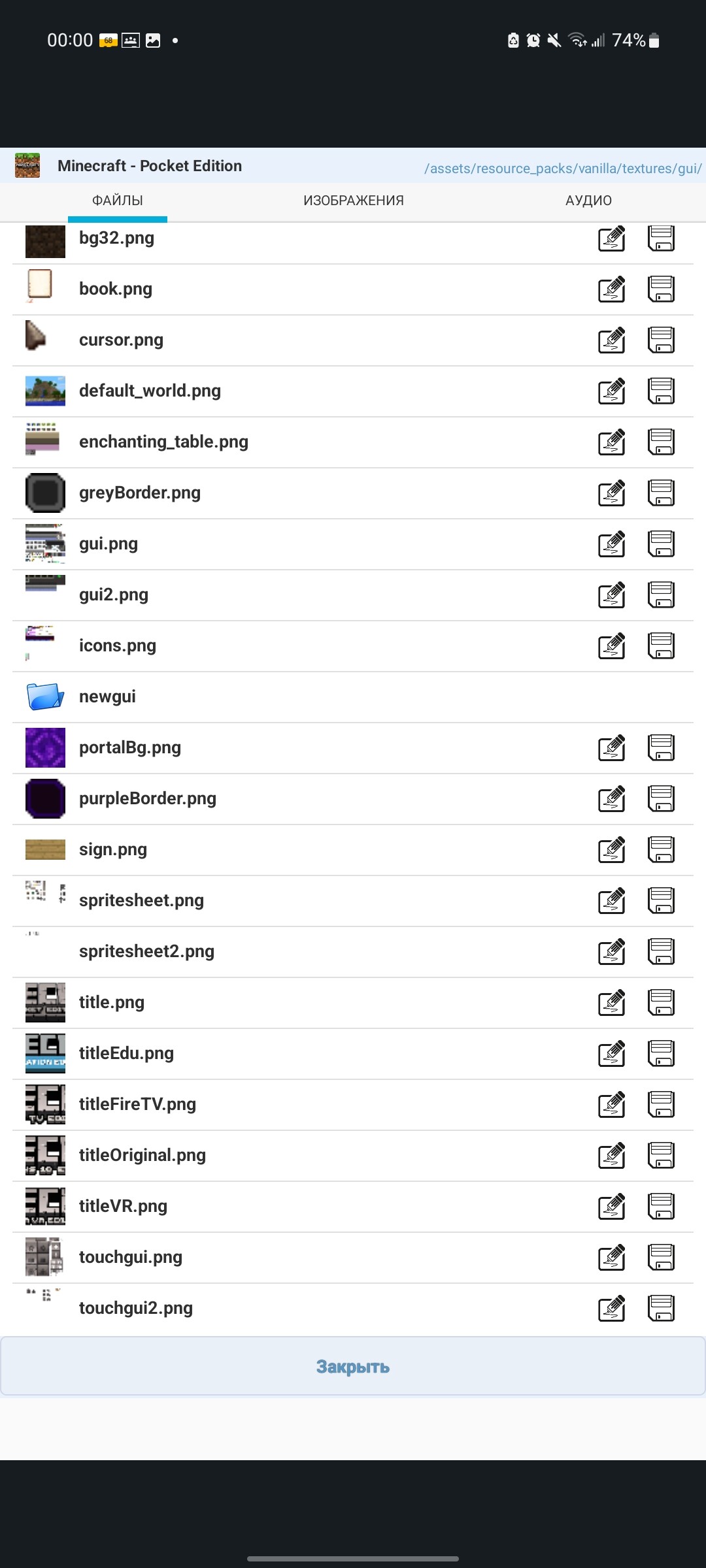Save the sign.png file
The width and height of the screenshot is (706, 1568).
click(661, 849)
